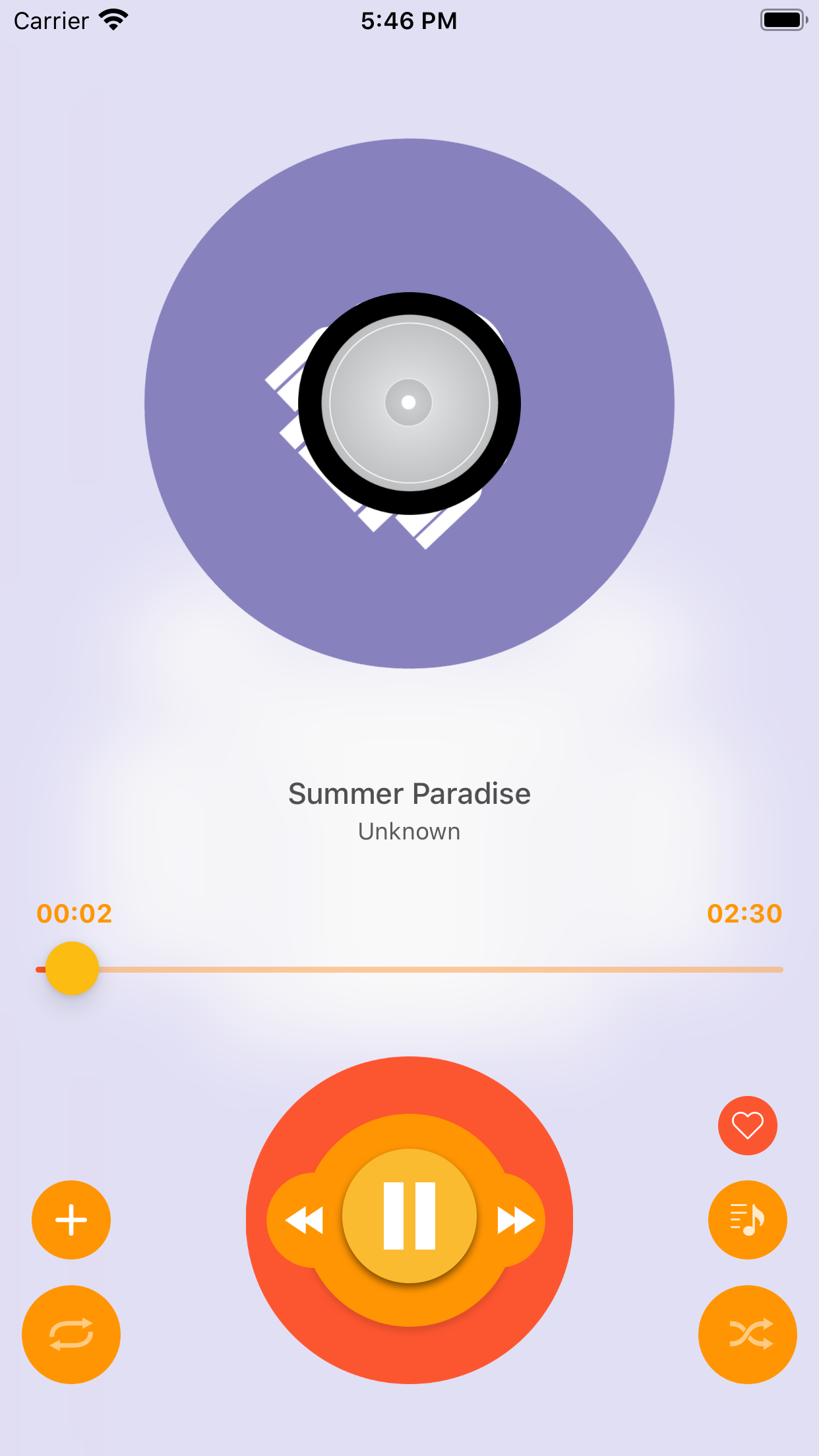819x1456 pixels.
Task: Tap the playback progress slider
Action: pos(409,969)
